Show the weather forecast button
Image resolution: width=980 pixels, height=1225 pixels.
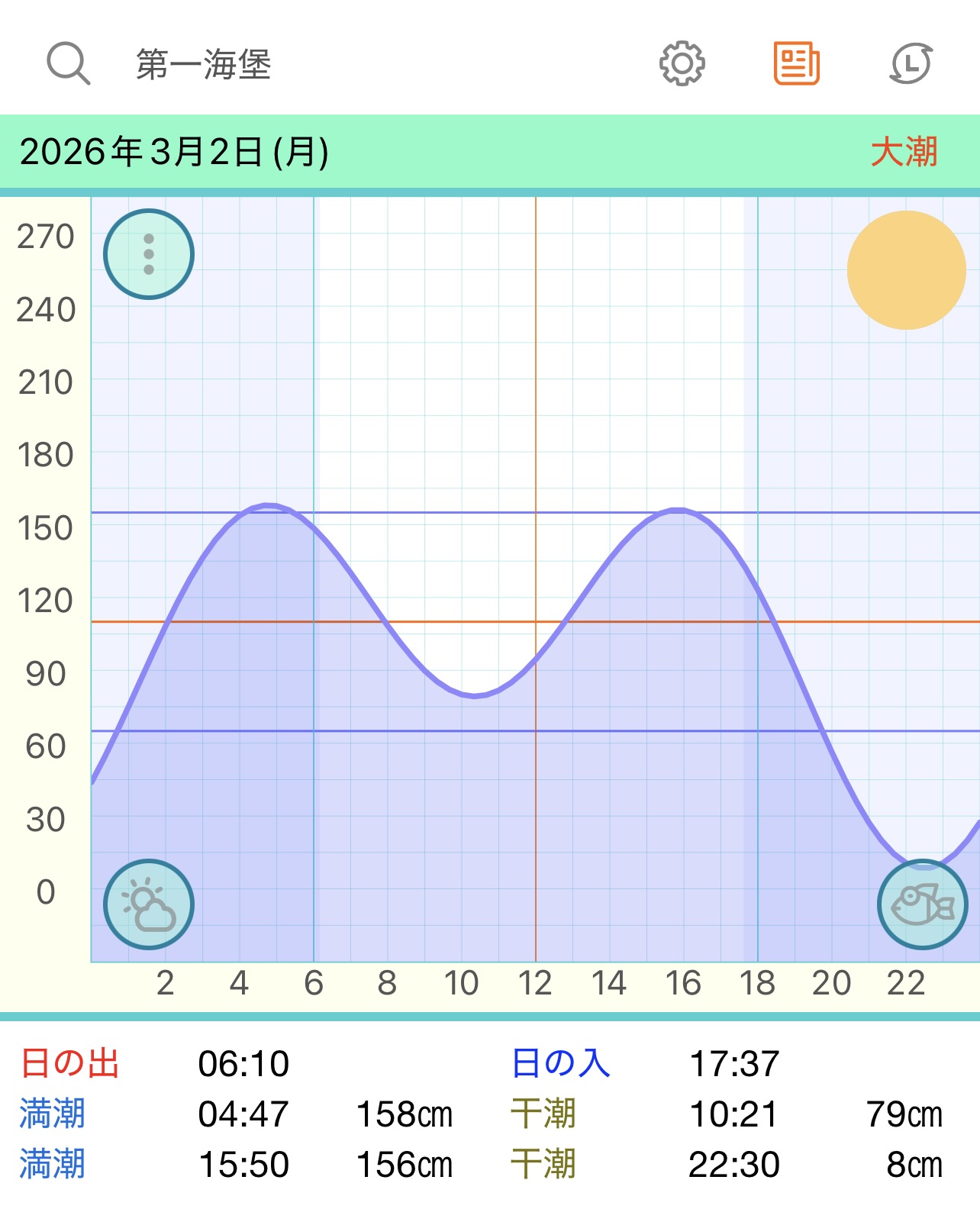point(149,904)
